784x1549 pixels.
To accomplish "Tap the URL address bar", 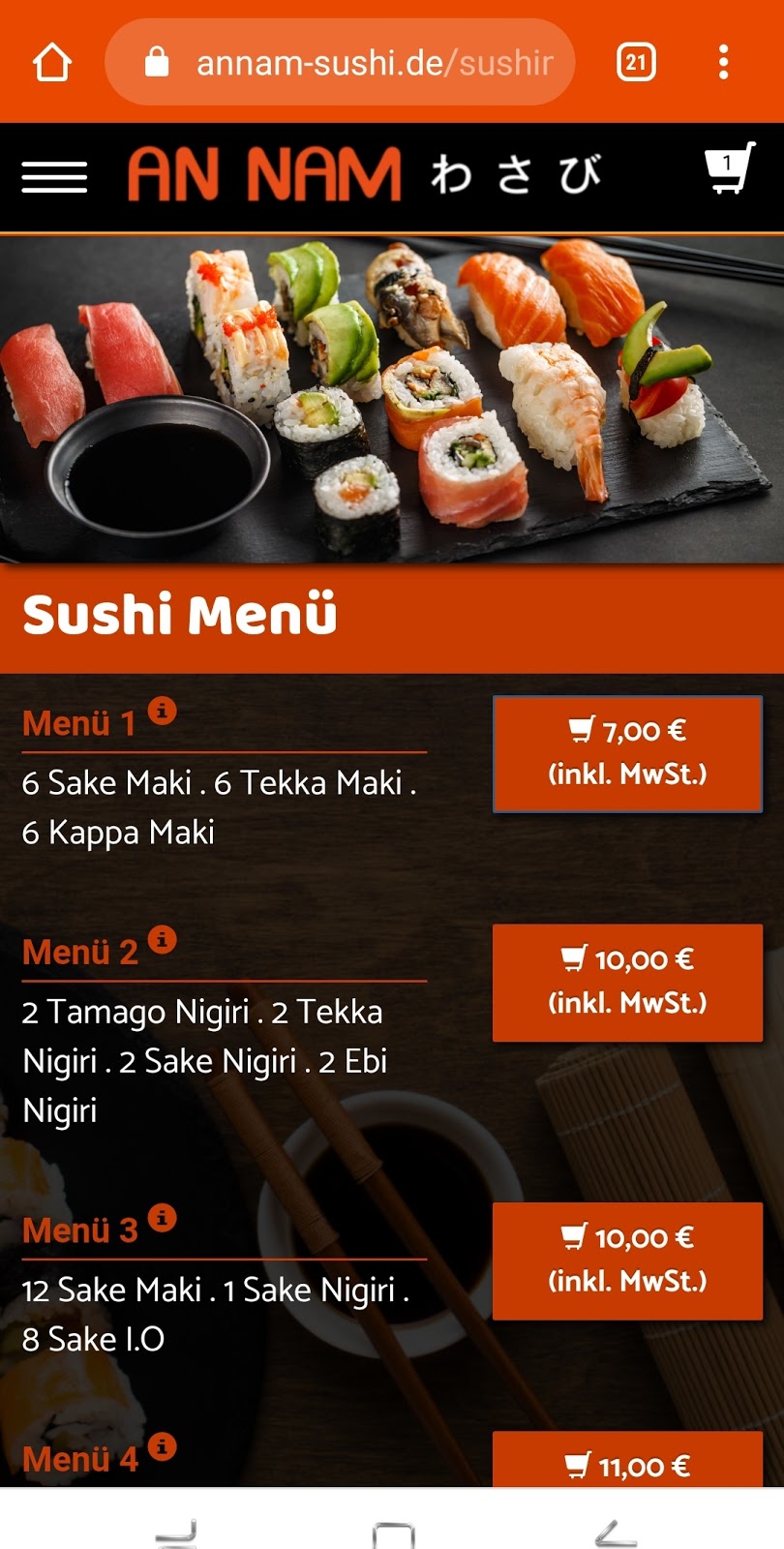I will point(340,63).
